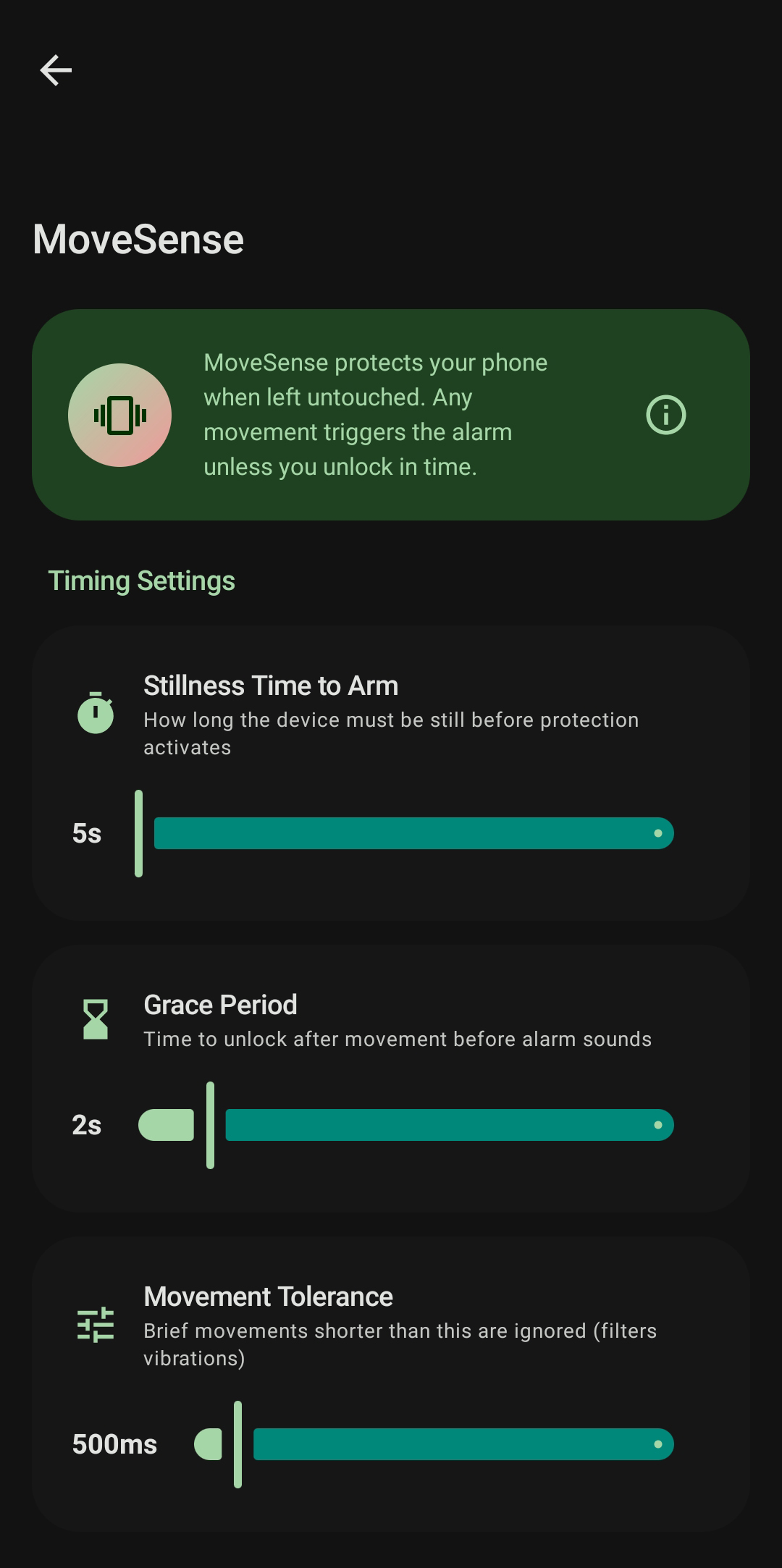Select the Stillness Time slider thumb
Screen dimensions: 782x1568
point(138,833)
